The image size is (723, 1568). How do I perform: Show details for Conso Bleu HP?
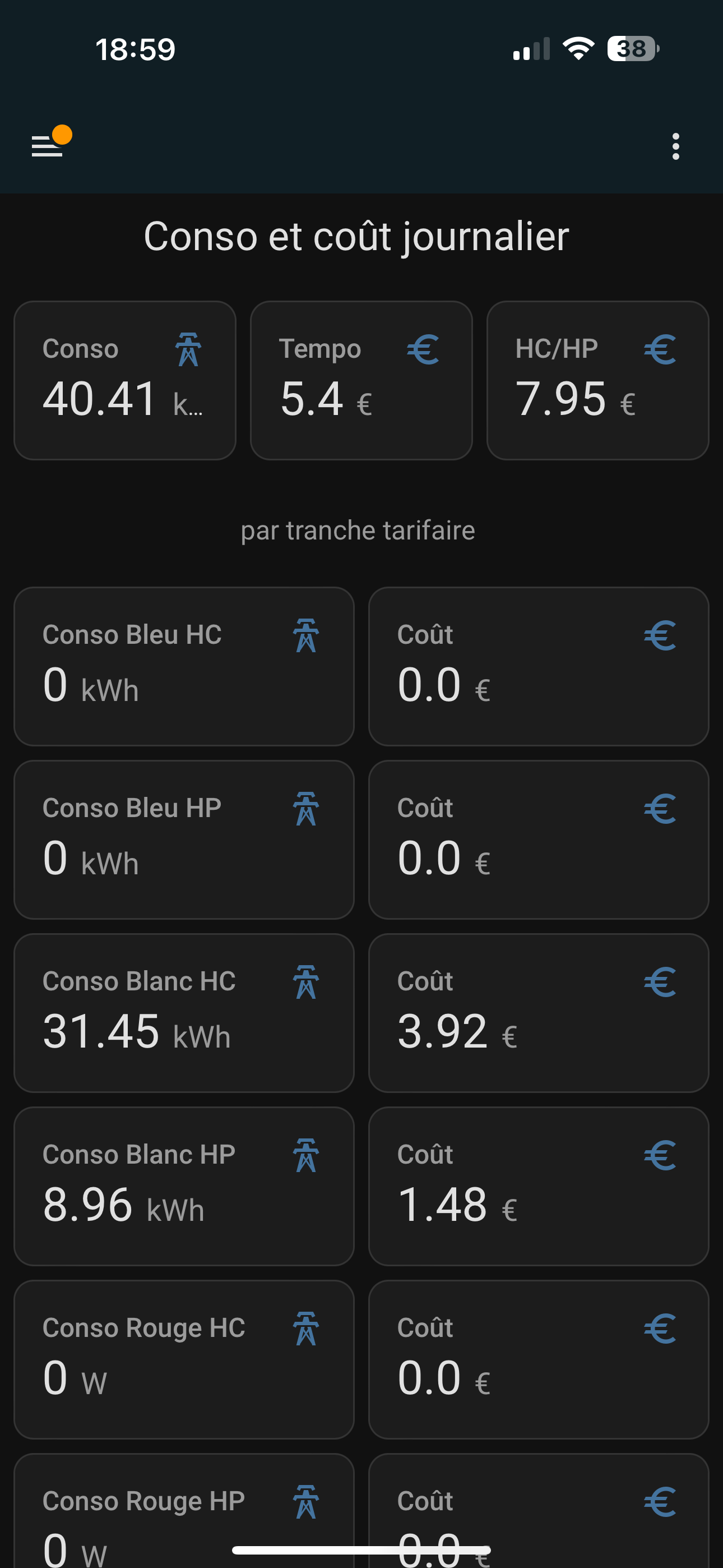184,840
